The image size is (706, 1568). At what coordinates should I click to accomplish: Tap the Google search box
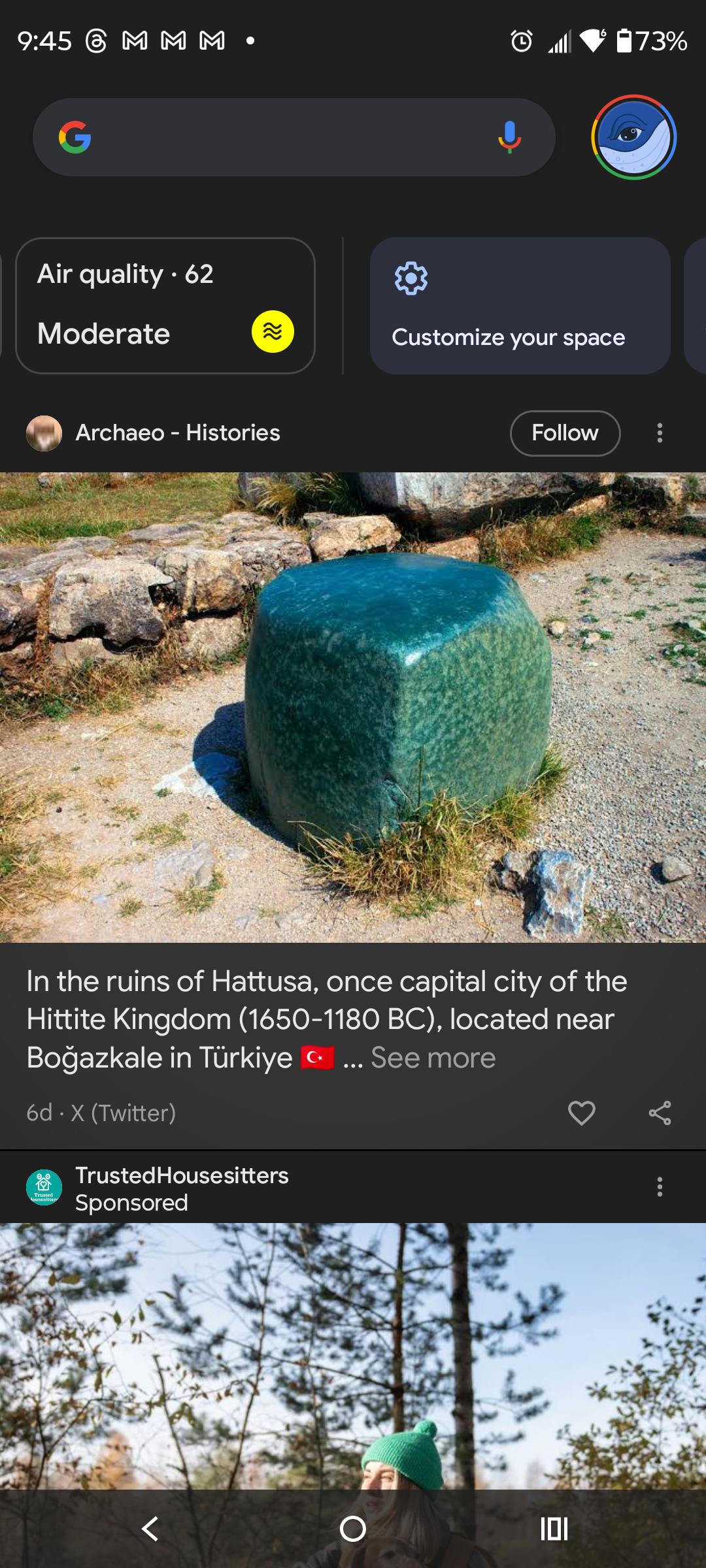point(281,137)
